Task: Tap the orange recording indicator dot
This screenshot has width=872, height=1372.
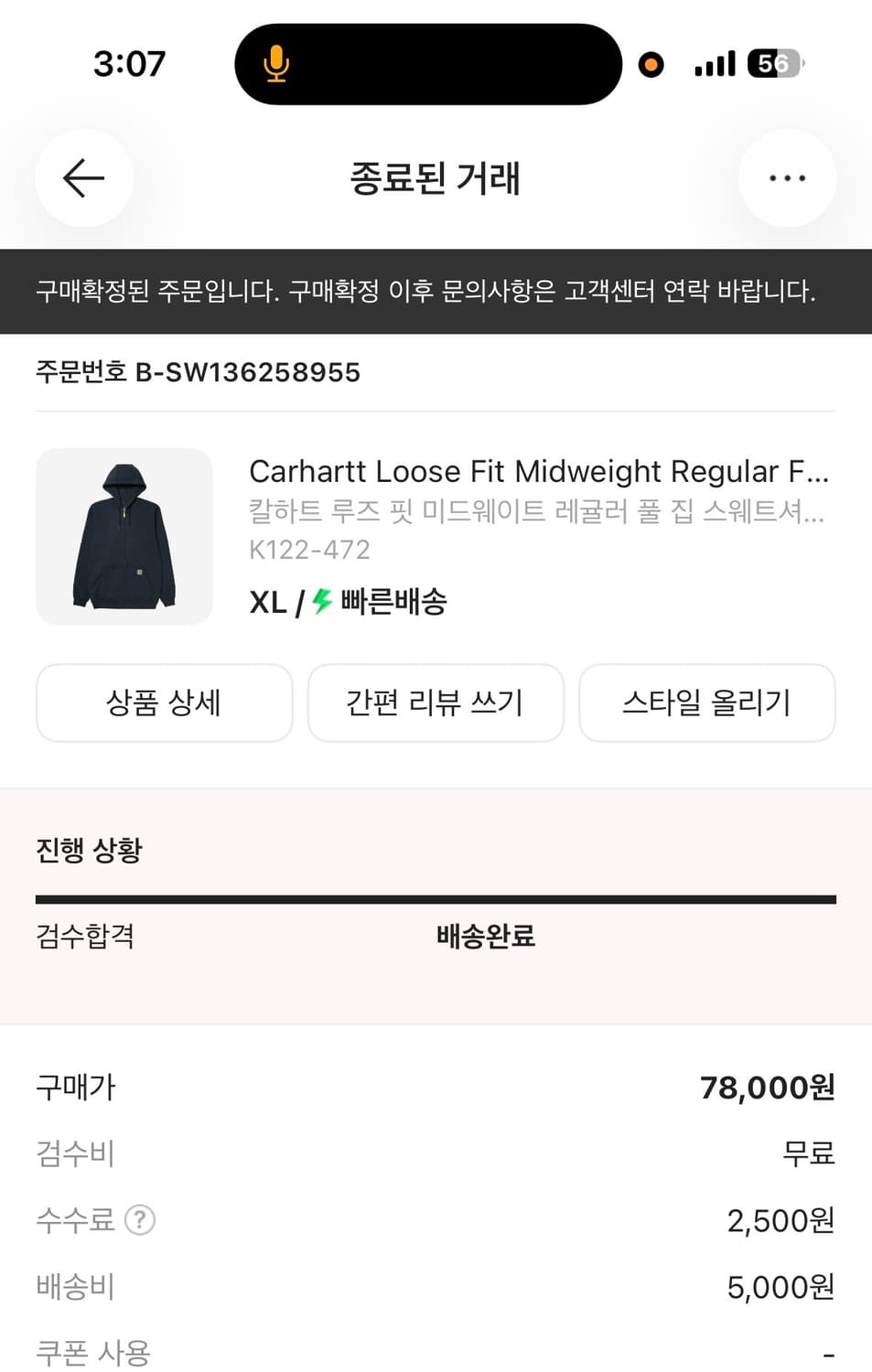Action: click(651, 65)
